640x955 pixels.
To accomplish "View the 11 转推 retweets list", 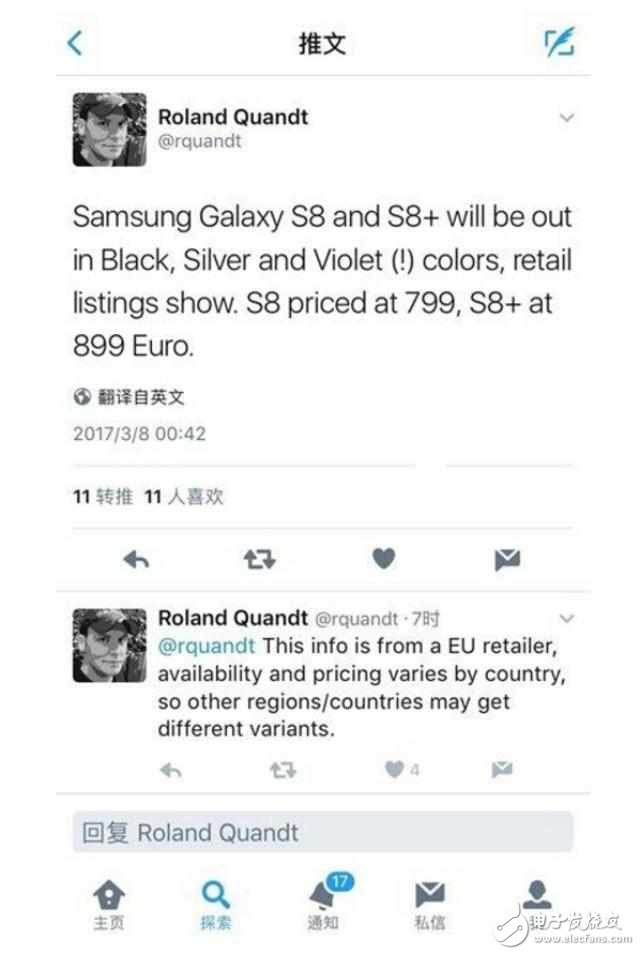I will click(x=103, y=497).
